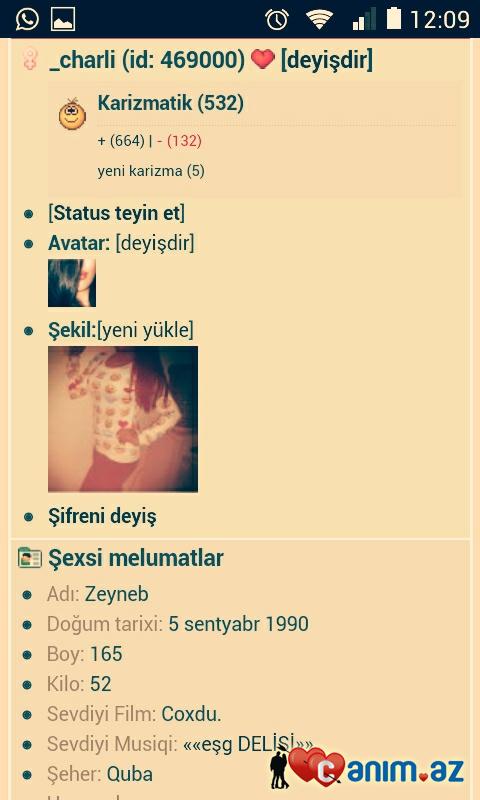Screen dimensions: 480x800
Task: Open the small avatar picture
Action: [x=72, y=283]
